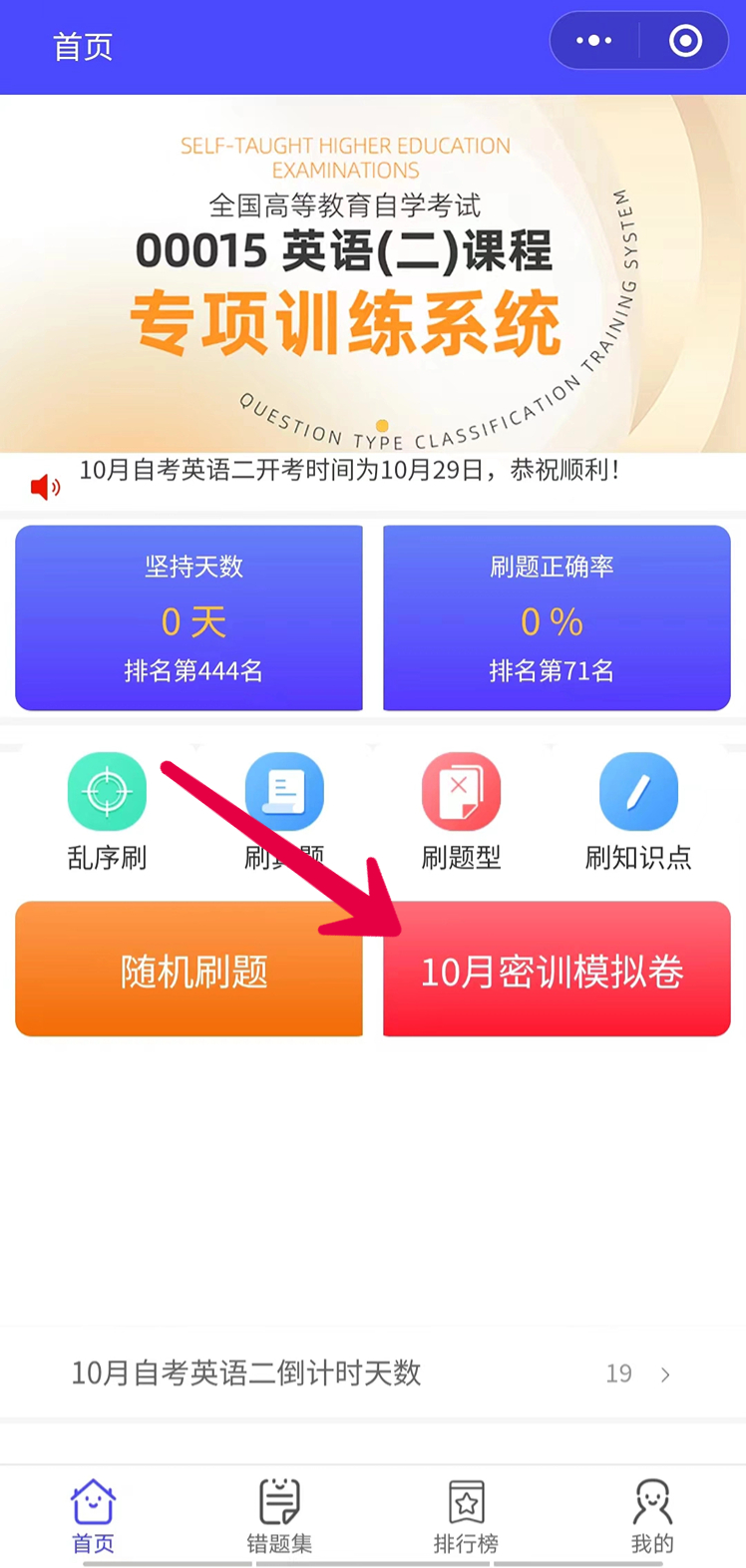Open the 10月密训模拟卷 mock paper
The height and width of the screenshot is (1568, 746).
pos(557,970)
